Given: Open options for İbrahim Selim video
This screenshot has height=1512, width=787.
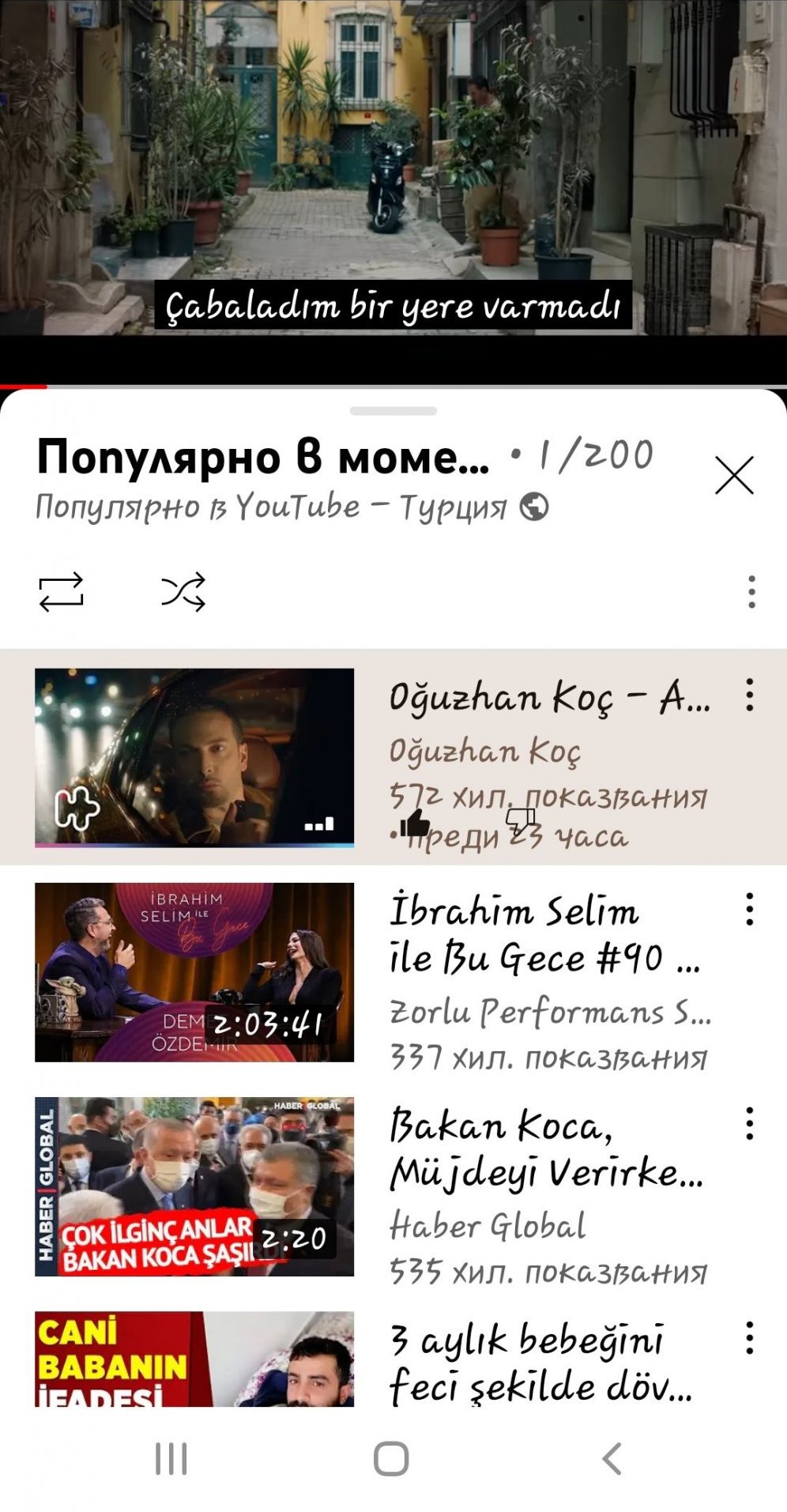Looking at the screenshot, I should click(x=749, y=910).
